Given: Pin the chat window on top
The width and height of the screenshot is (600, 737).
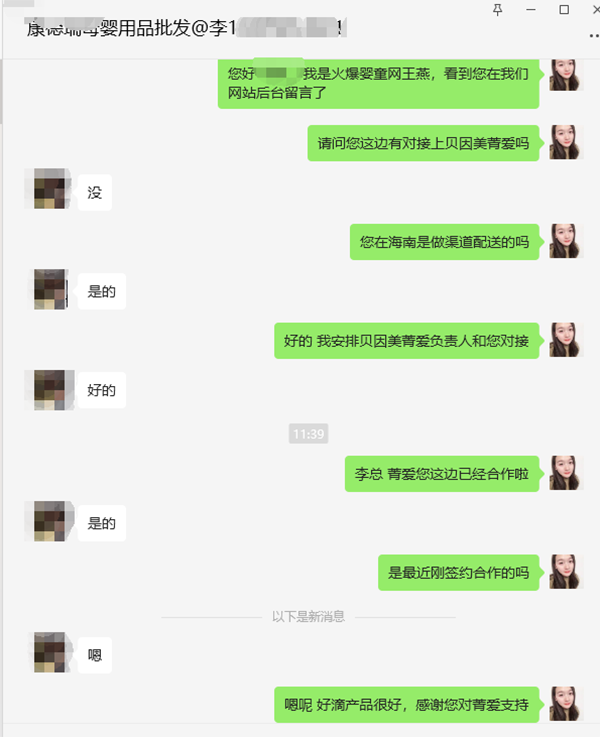Looking at the screenshot, I should [499, 9].
